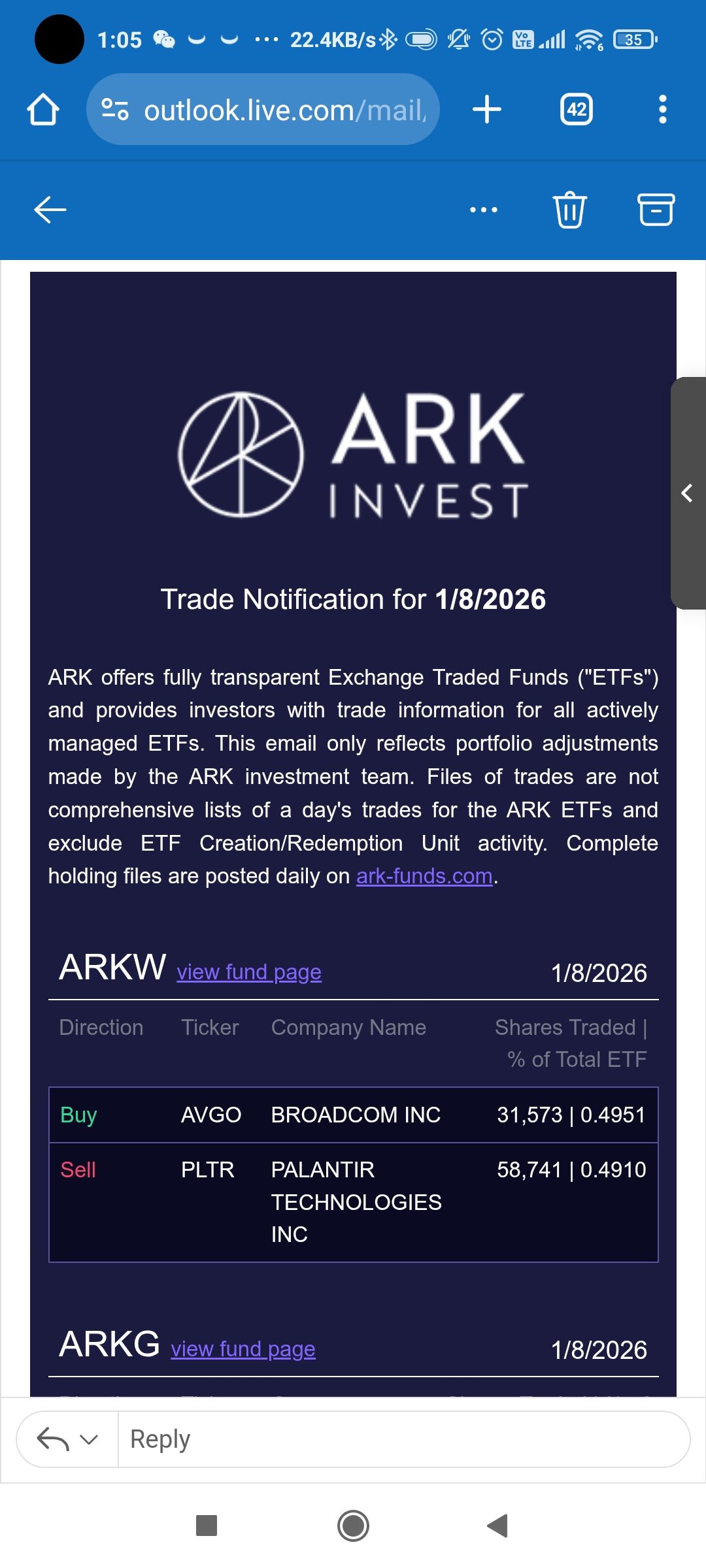Open the ark-funds.com link
This screenshot has height=1568, width=706.
(424, 875)
